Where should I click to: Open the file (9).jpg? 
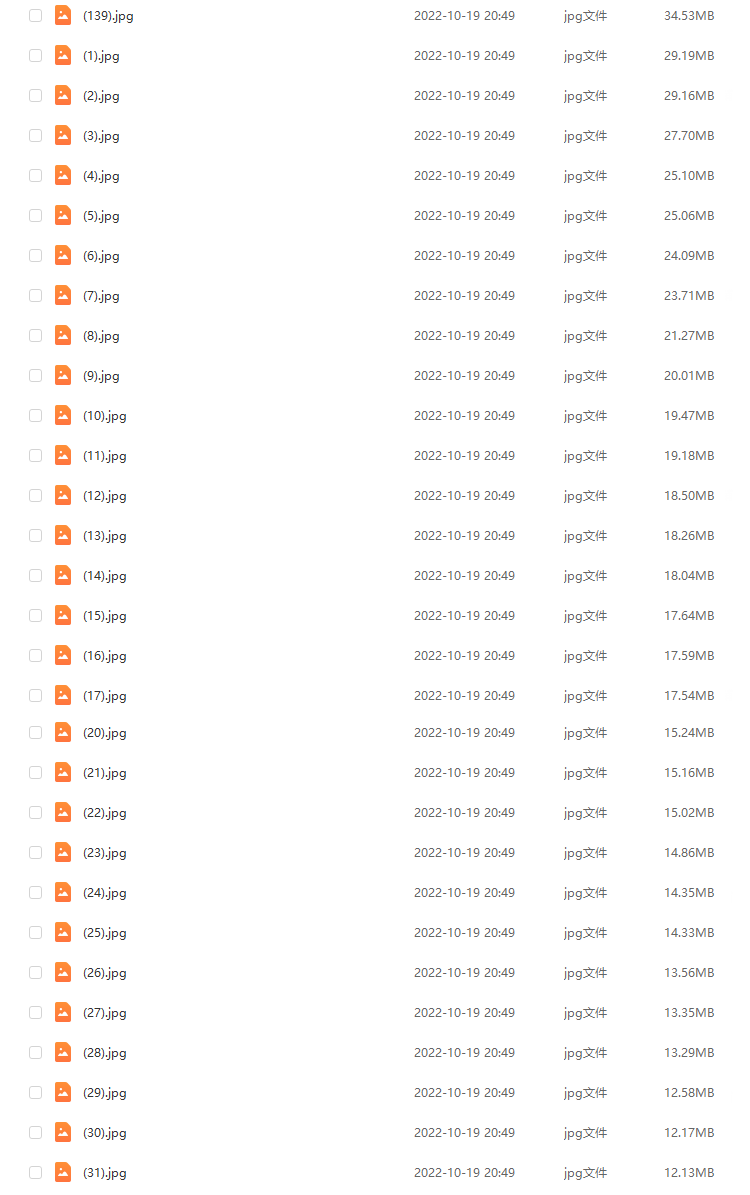tap(101, 376)
